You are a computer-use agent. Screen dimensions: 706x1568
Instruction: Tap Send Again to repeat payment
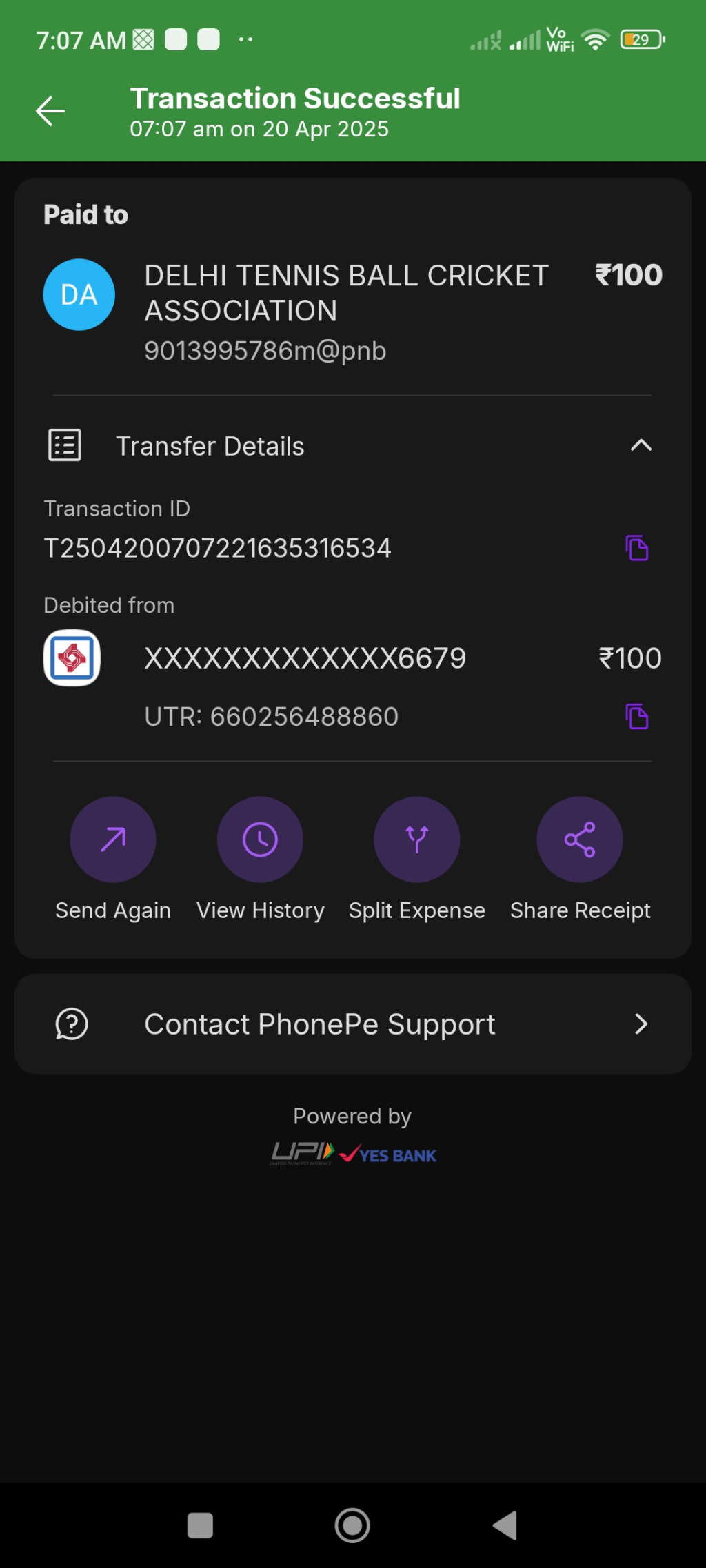[x=113, y=839]
